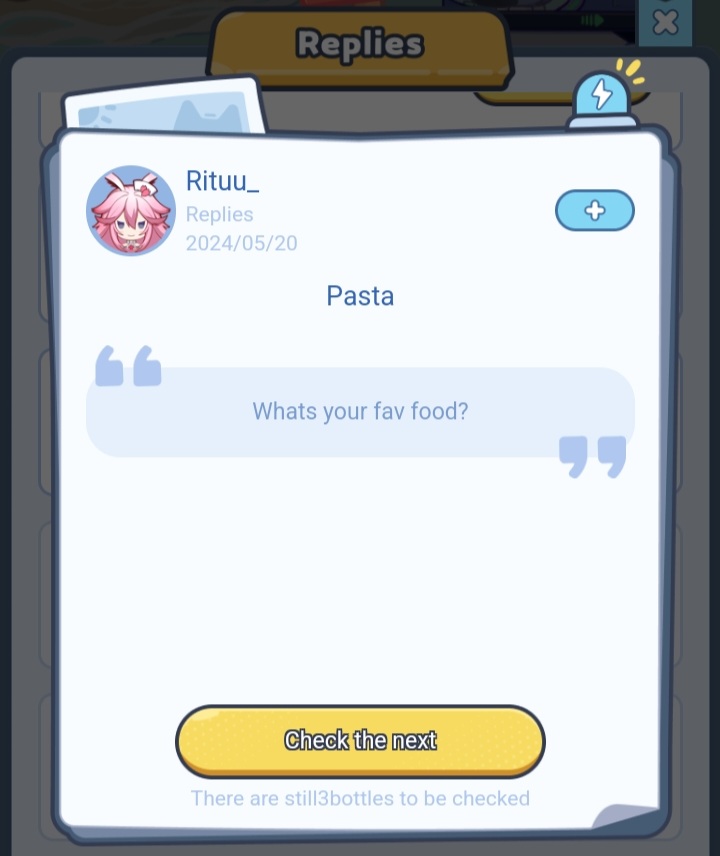
Task: Select the 2024/05/20 date text
Action: [x=241, y=243]
